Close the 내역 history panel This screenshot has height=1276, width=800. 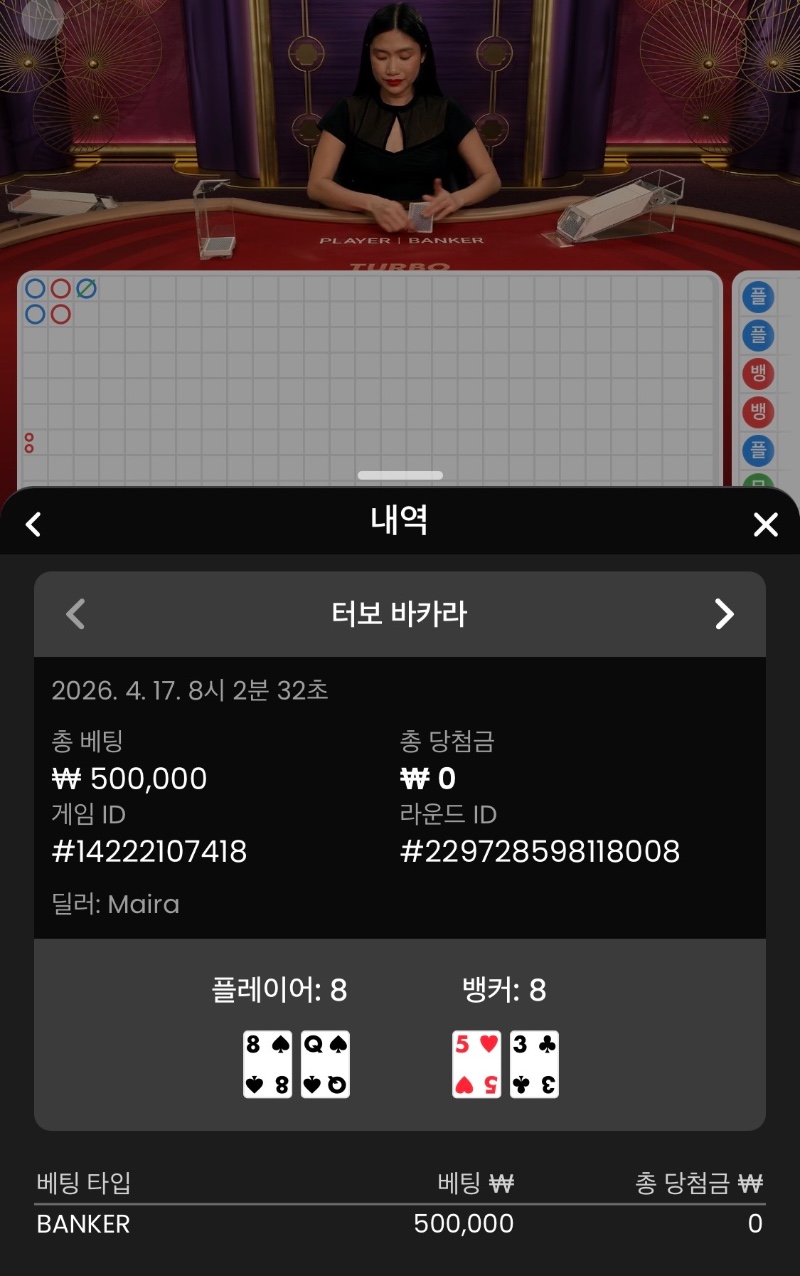[x=765, y=524]
